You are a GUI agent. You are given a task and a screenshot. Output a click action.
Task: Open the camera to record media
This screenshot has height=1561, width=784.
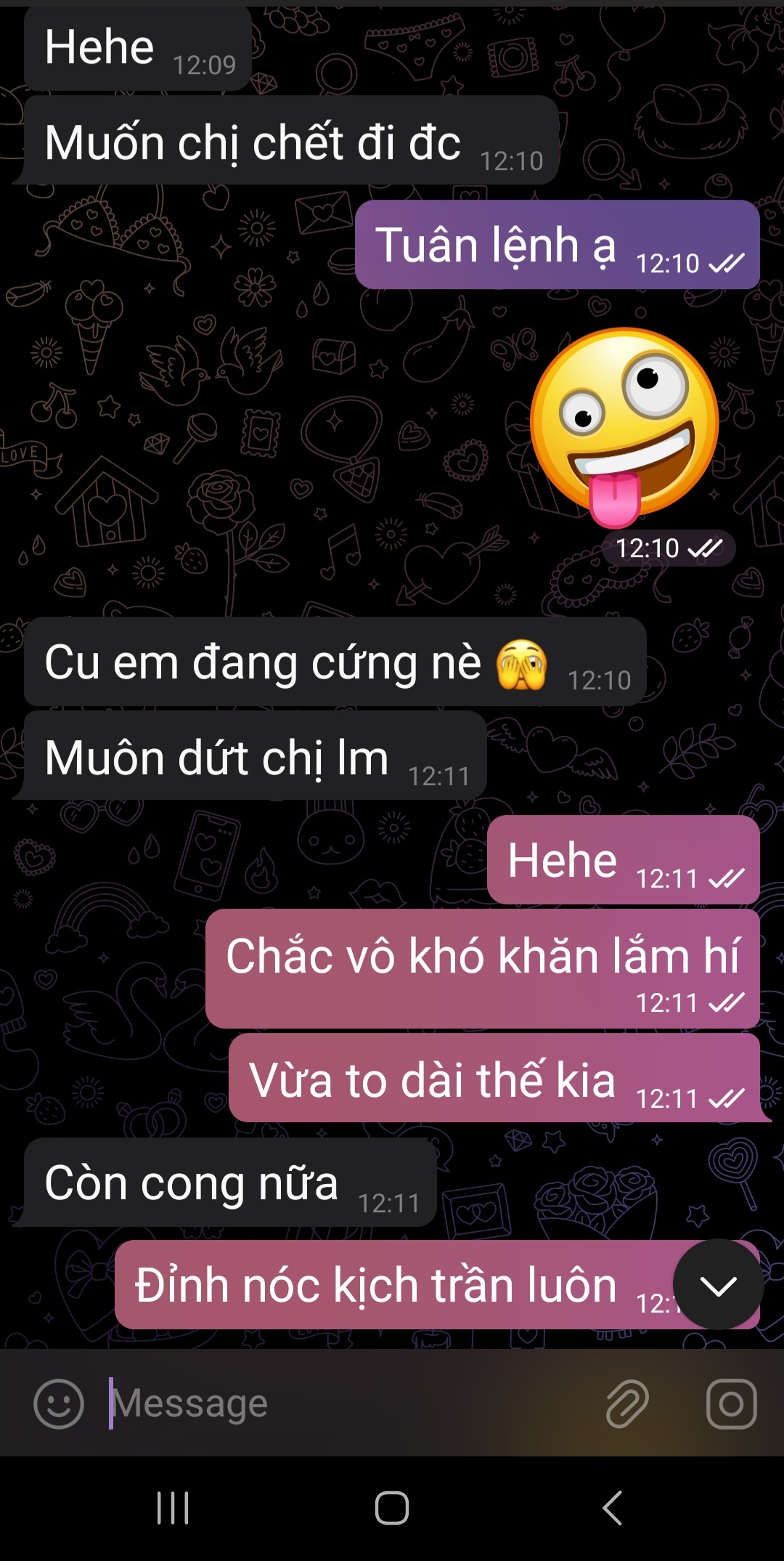tap(731, 1403)
